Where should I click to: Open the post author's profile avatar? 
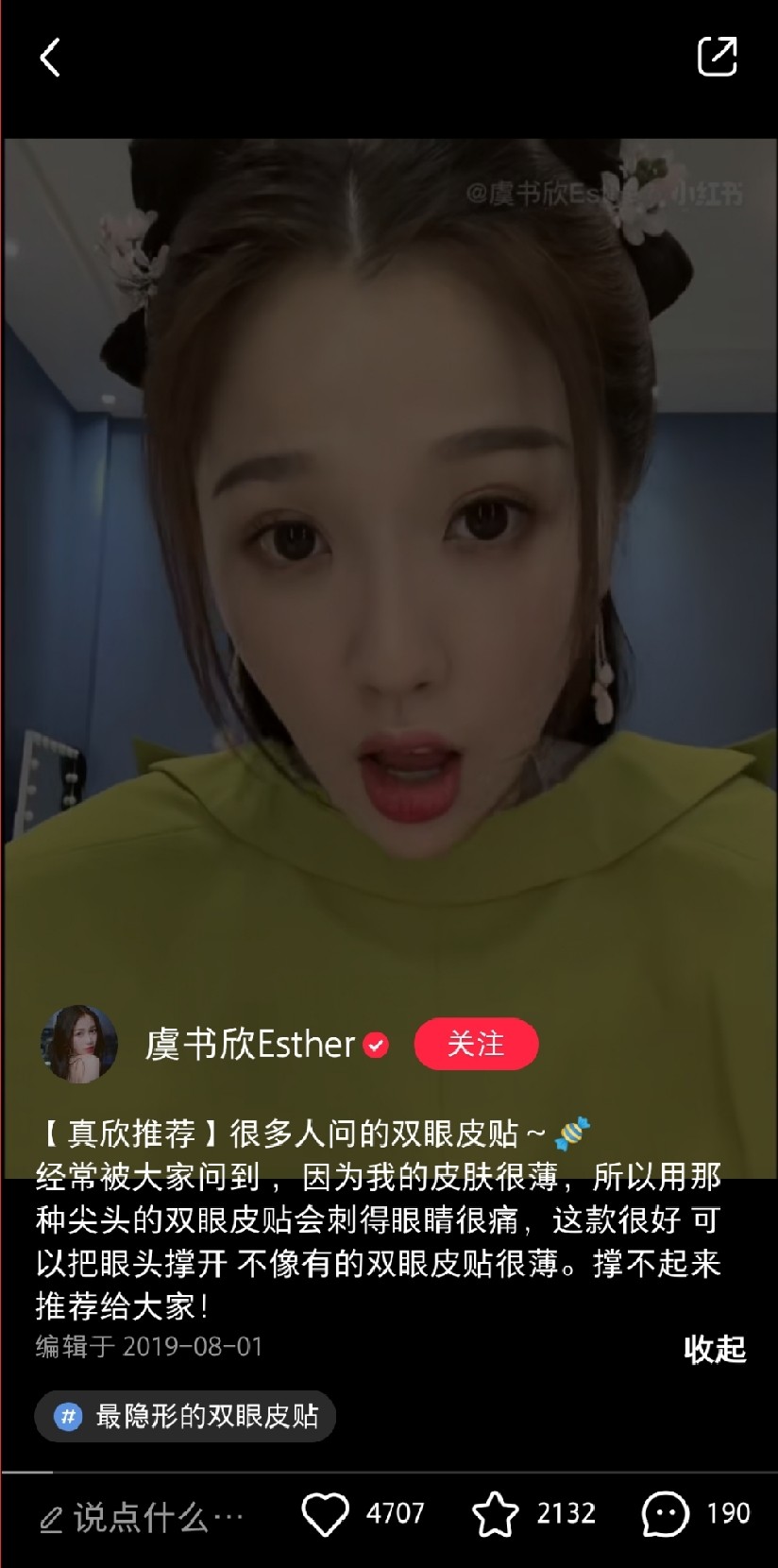click(x=78, y=1044)
